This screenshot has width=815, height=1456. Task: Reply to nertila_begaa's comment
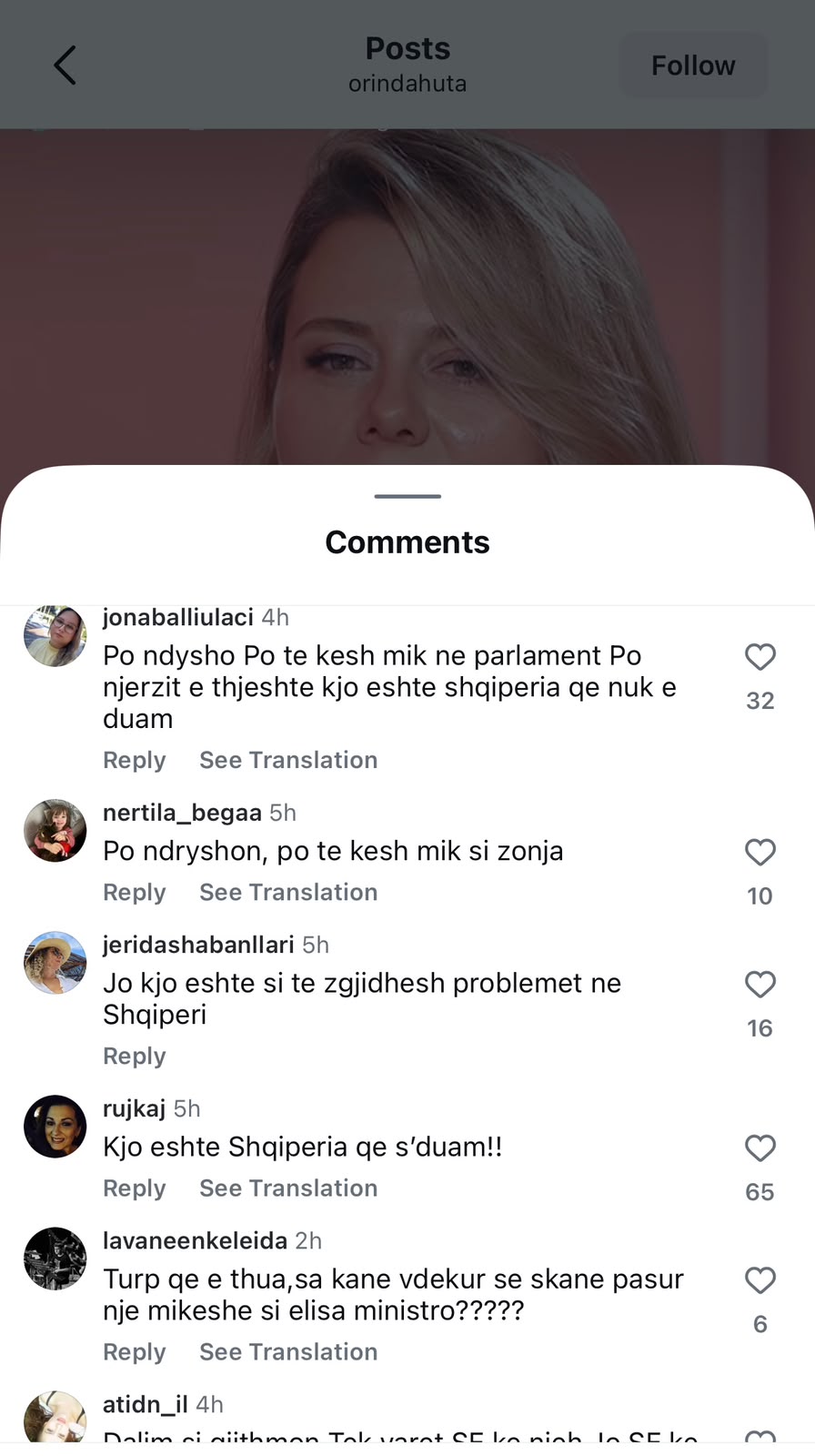(x=135, y=892)
